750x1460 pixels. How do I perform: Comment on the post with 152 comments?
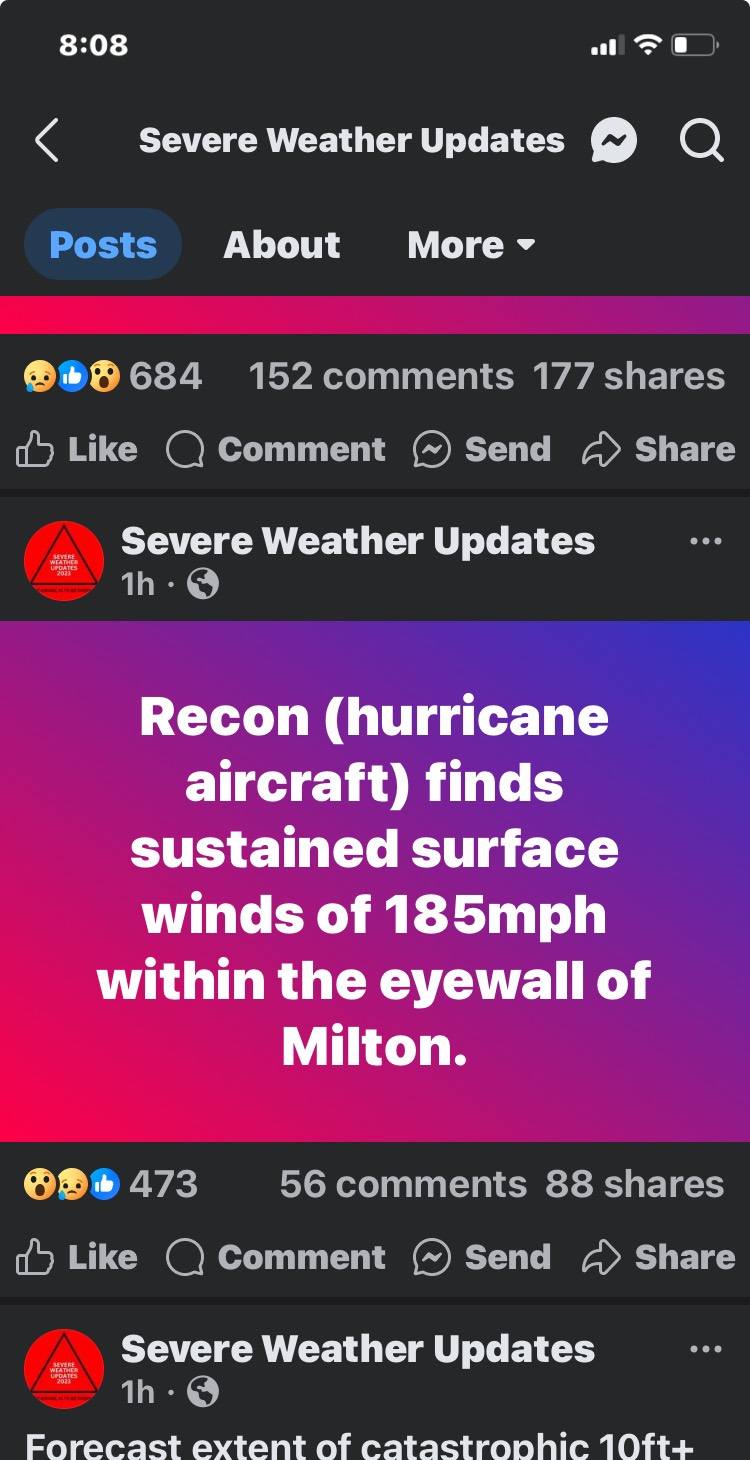pyautogui.click(x=276, y=450)
